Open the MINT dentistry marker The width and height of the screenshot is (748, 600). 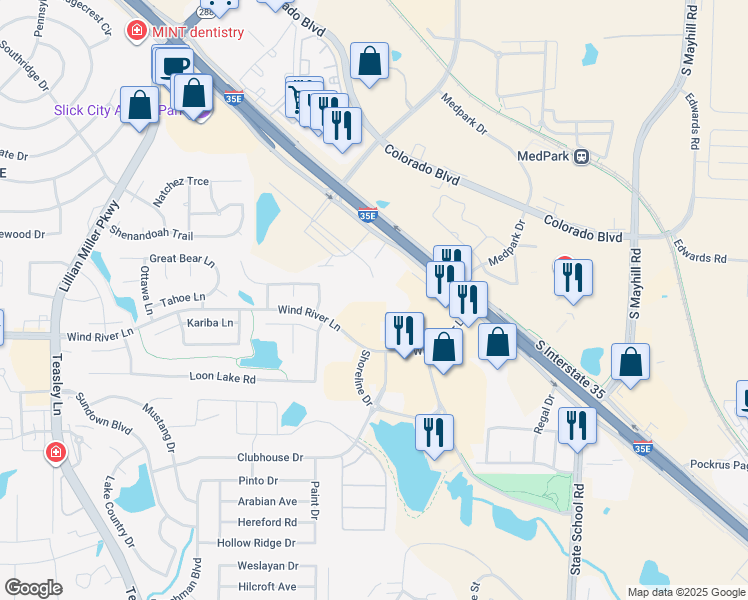(x=133, y=32)
